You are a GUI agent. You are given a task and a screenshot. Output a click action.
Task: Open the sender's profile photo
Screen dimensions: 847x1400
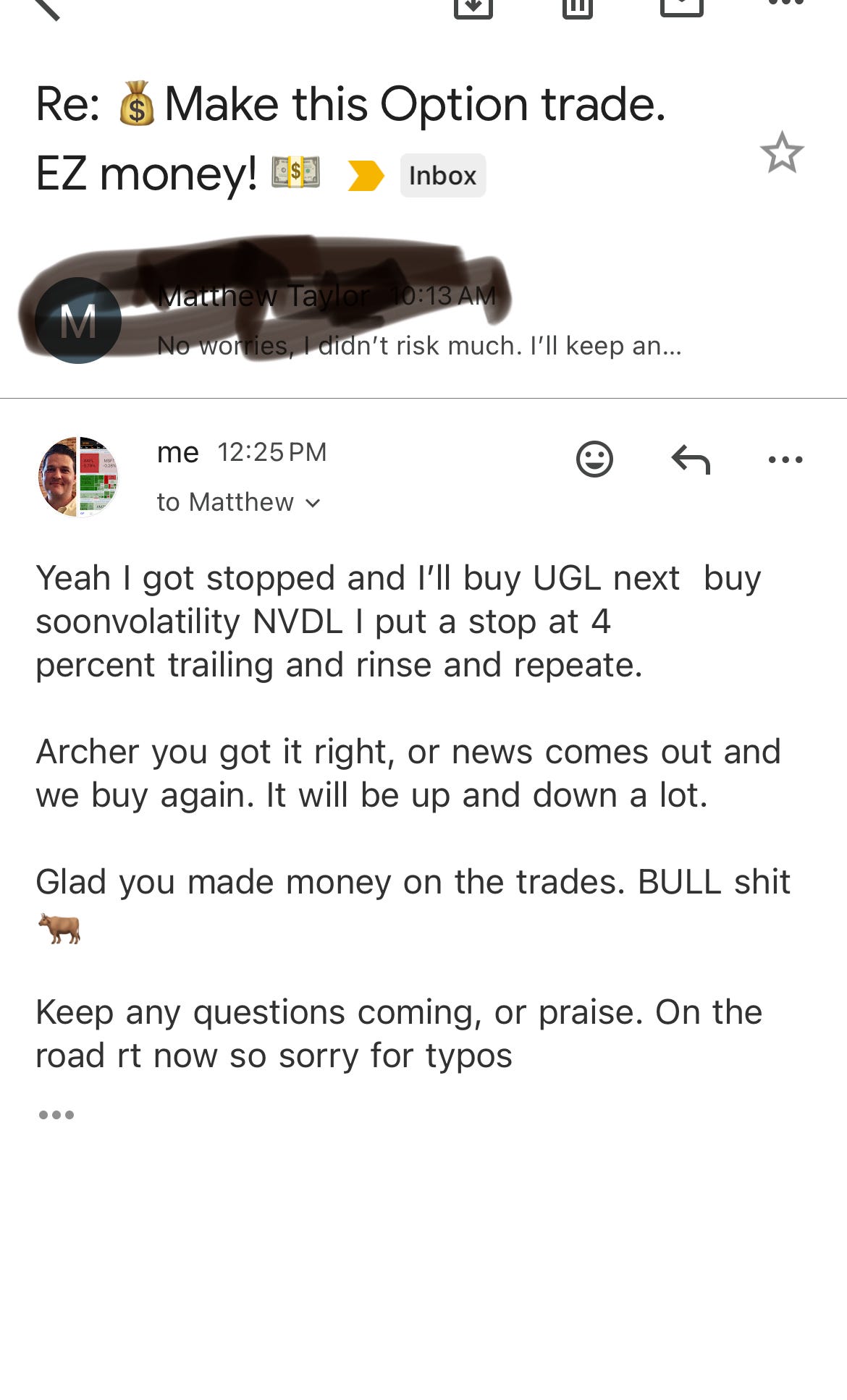78,477
